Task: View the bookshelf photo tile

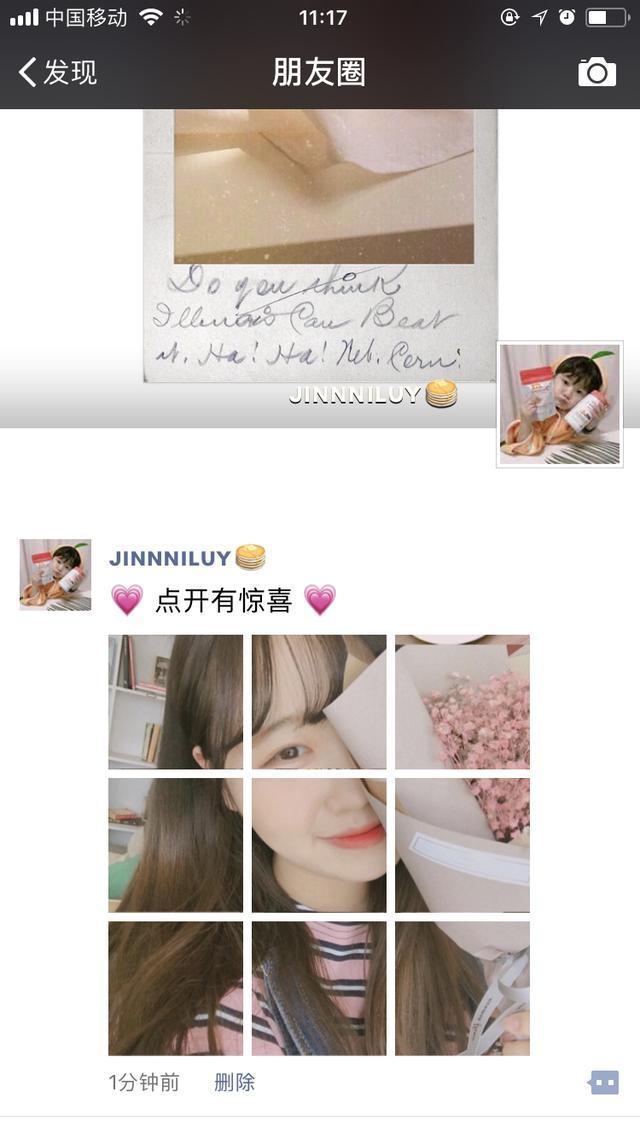Action: (175, 702)
